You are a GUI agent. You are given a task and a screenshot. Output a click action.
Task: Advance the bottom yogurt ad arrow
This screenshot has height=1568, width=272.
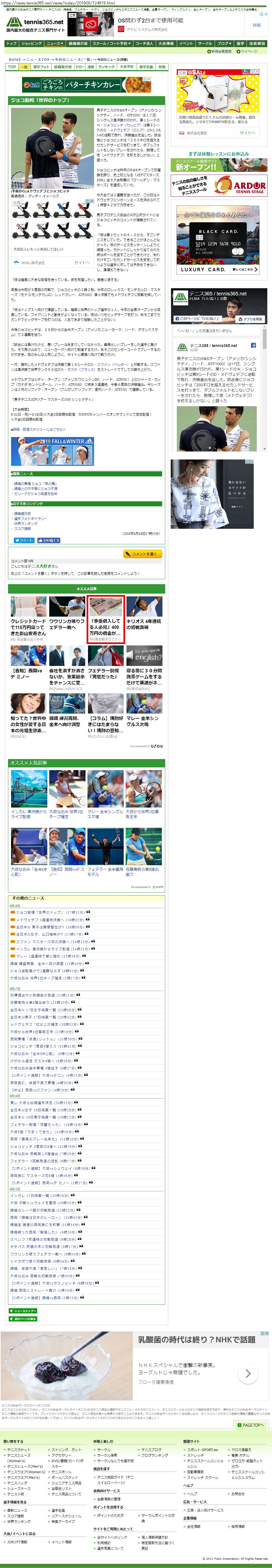(247, 1373)
